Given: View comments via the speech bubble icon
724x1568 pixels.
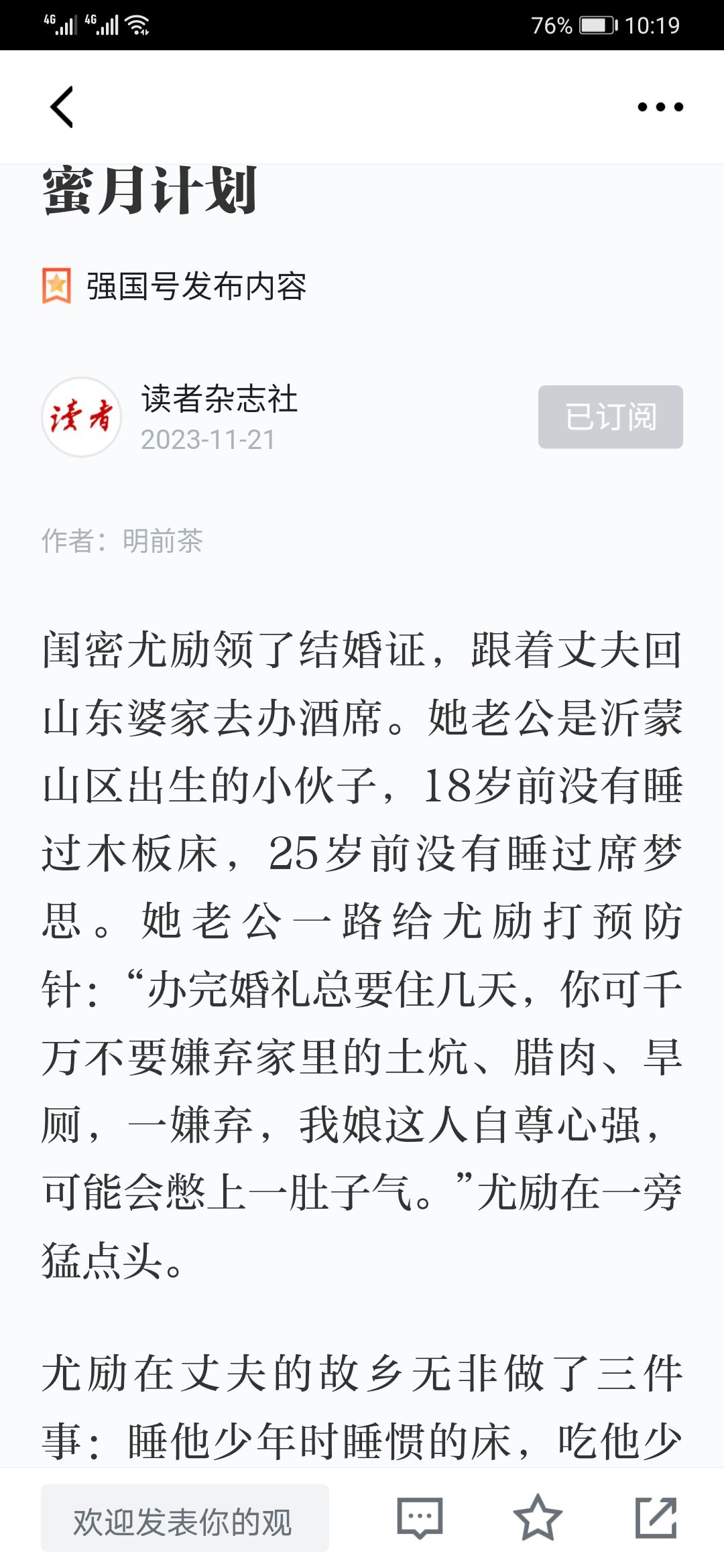Looking at the screenshot, I should (420, 1518).
